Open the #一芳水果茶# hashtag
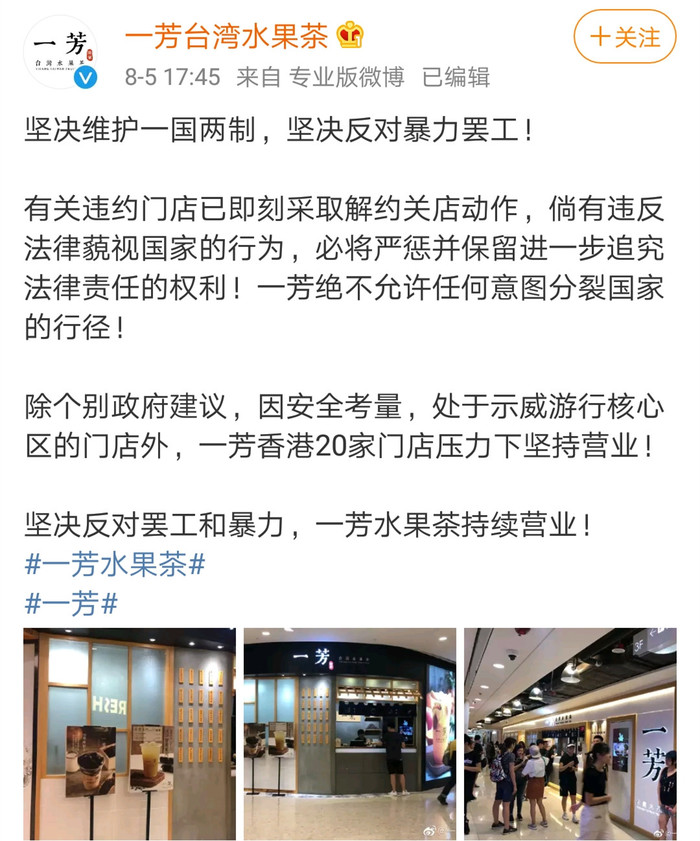Image resolution: width=700 pixels, height=841 pixels. click(115, 565)
